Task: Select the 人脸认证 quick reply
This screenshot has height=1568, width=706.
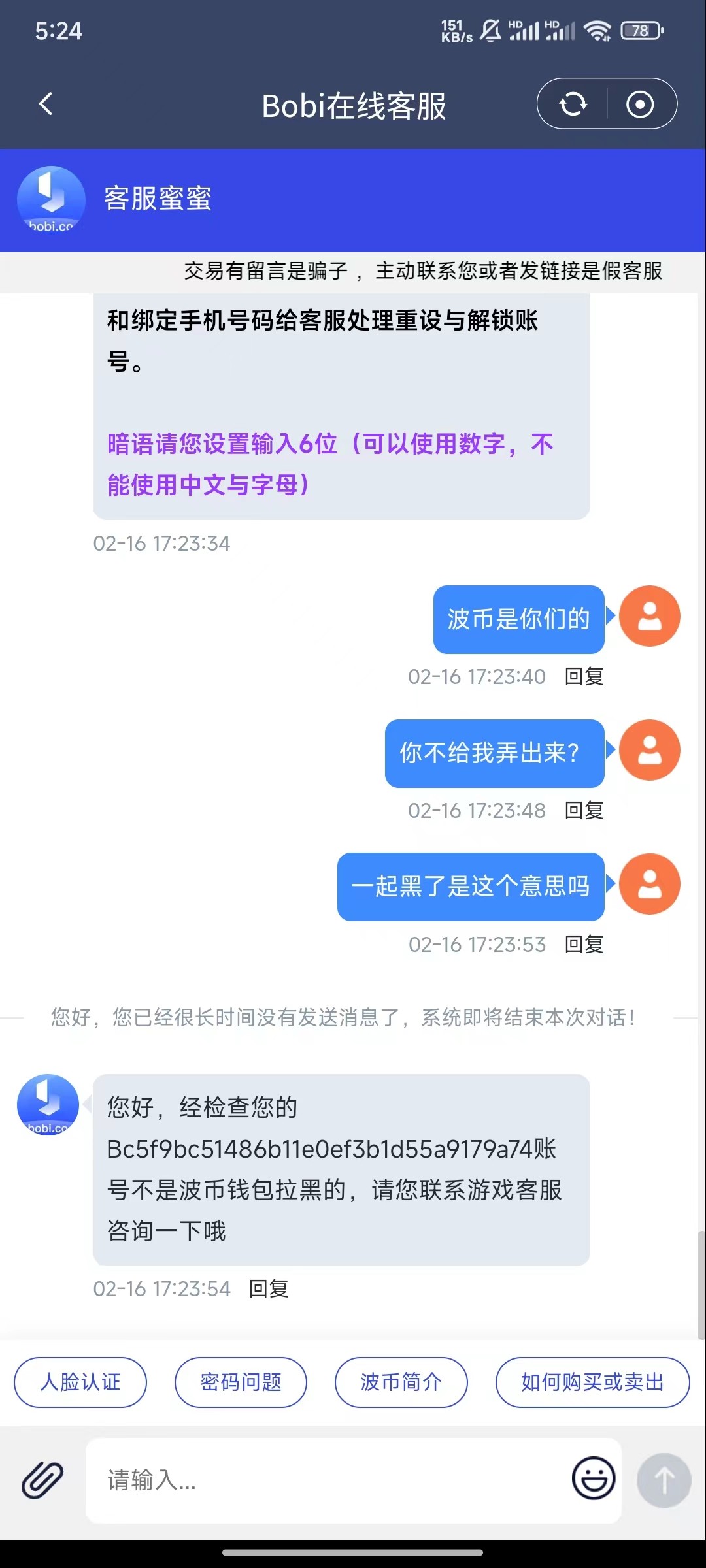Action: [80, 1382]
